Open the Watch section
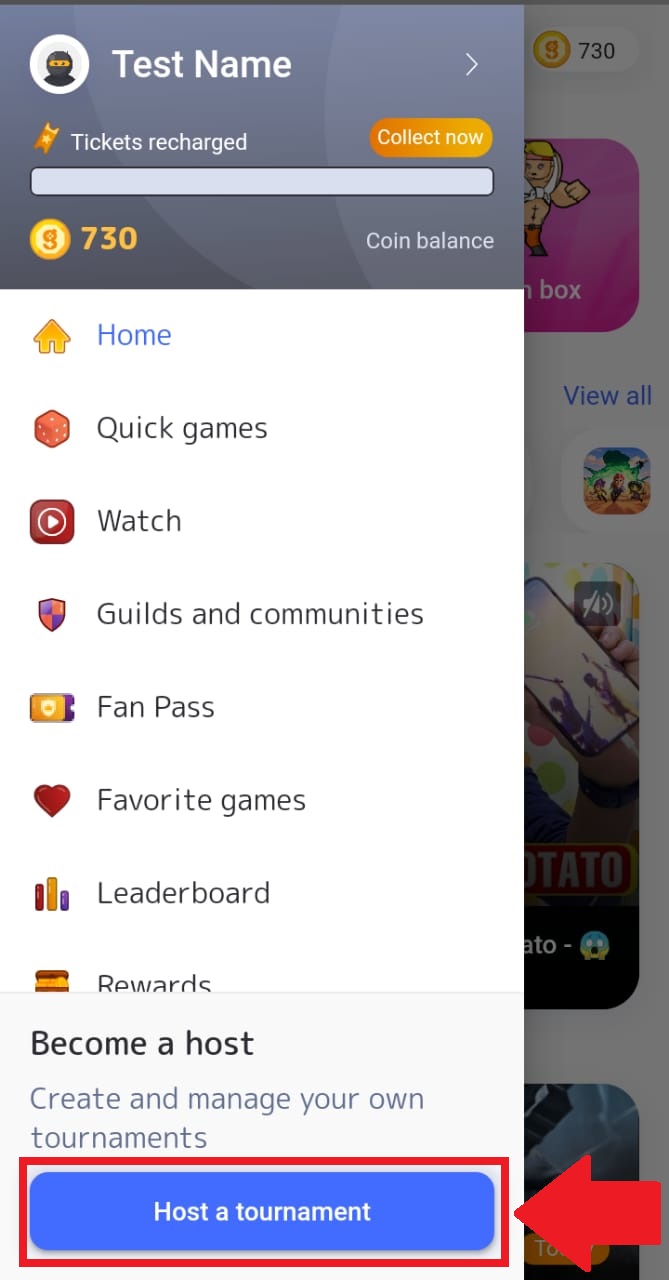Viewport: 669px width, 1280px height. pyautogui.click(x=262, y=521)
